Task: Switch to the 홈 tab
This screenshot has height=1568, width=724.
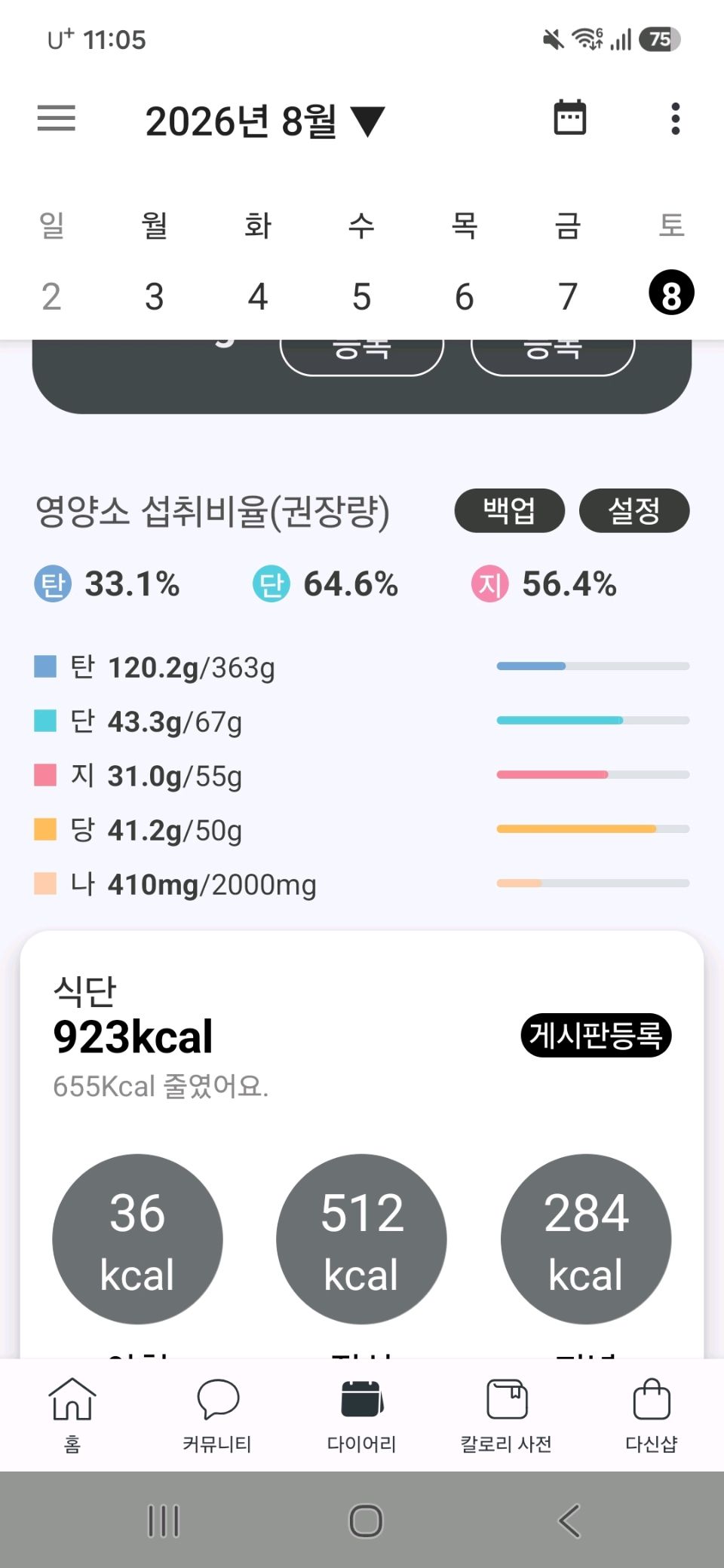Action: [72, 1415]
